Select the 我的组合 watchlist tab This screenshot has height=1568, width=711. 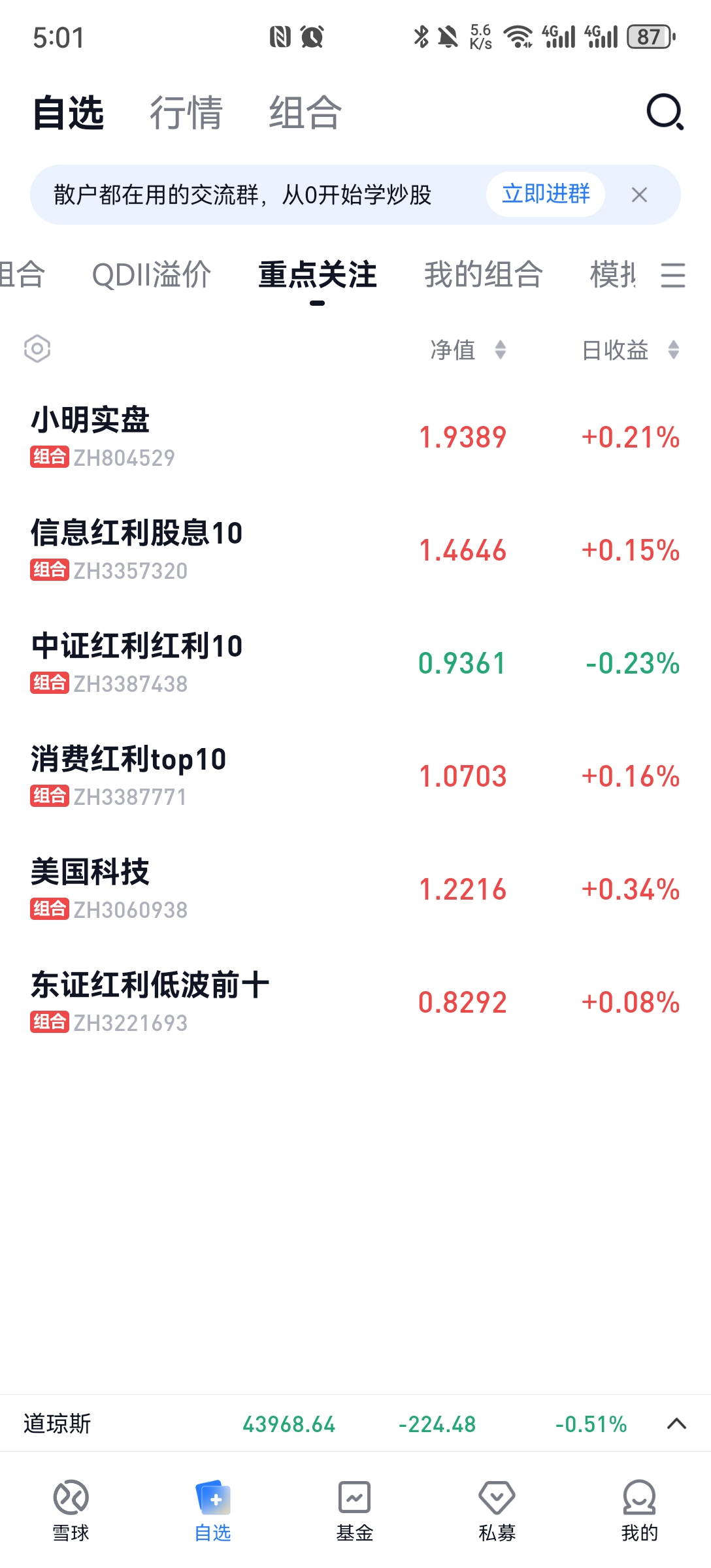(484, 274)
